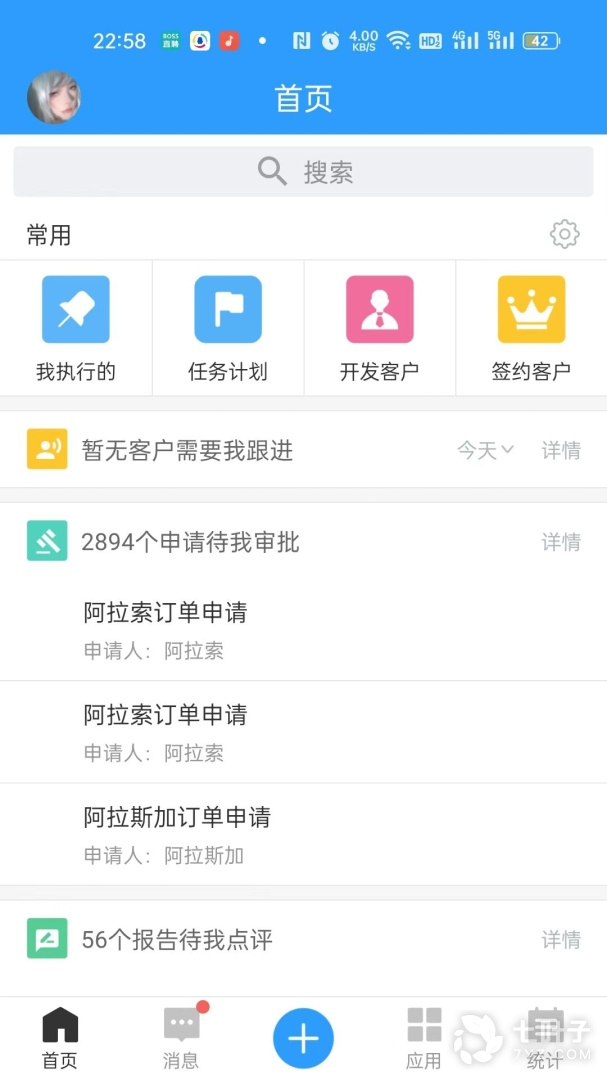Switch to the 消息 tab
This screenshot has height=1080, width=607.
(x=181, y=1038)
